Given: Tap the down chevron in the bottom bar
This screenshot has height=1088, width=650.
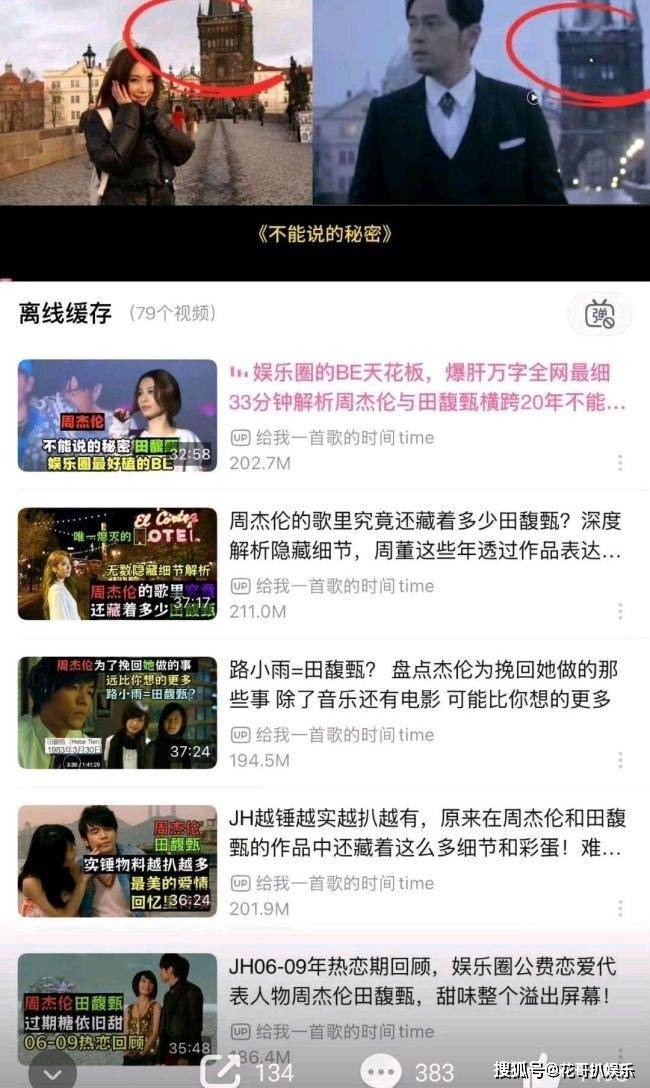Looking at the screenshot, I should (52, 1074).
